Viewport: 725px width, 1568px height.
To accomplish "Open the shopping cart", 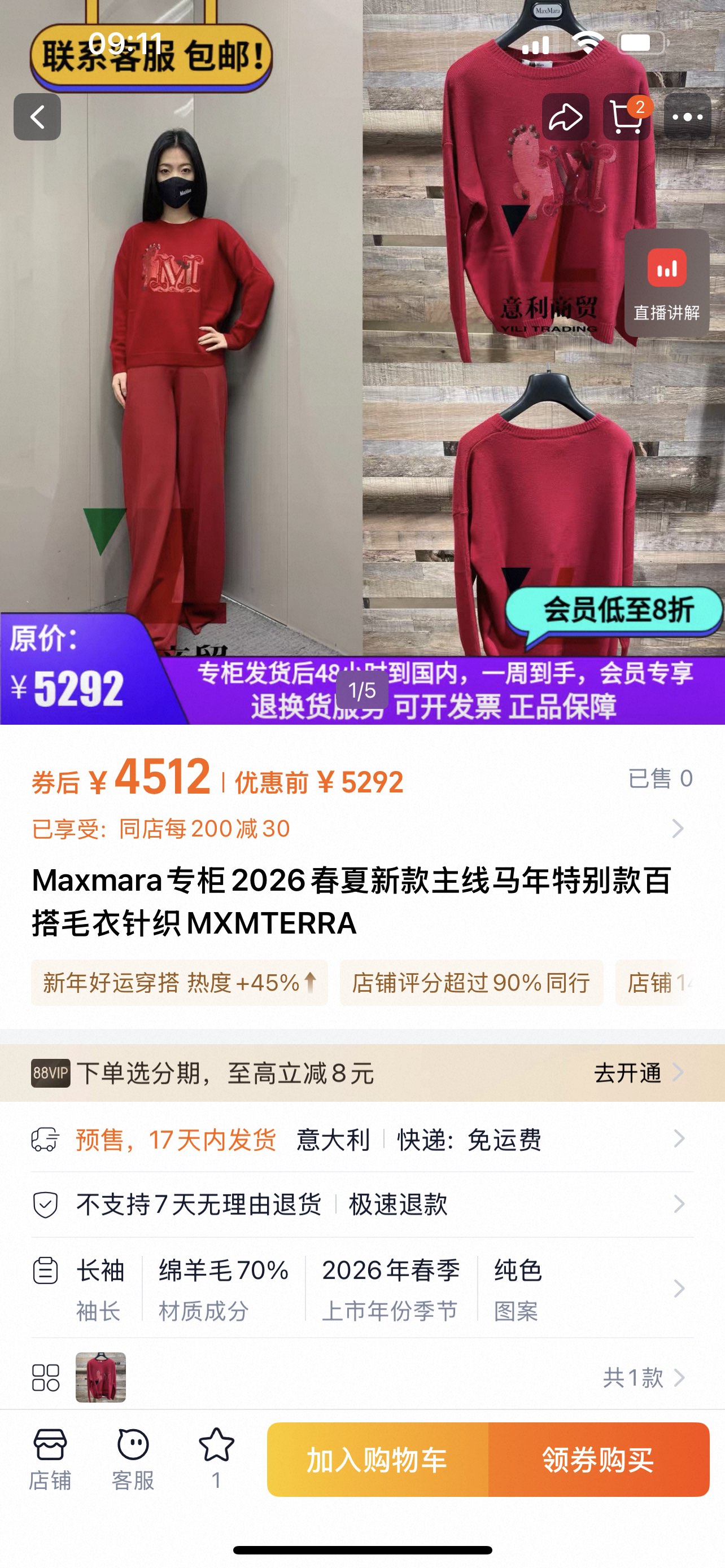I will coord(626,117).
